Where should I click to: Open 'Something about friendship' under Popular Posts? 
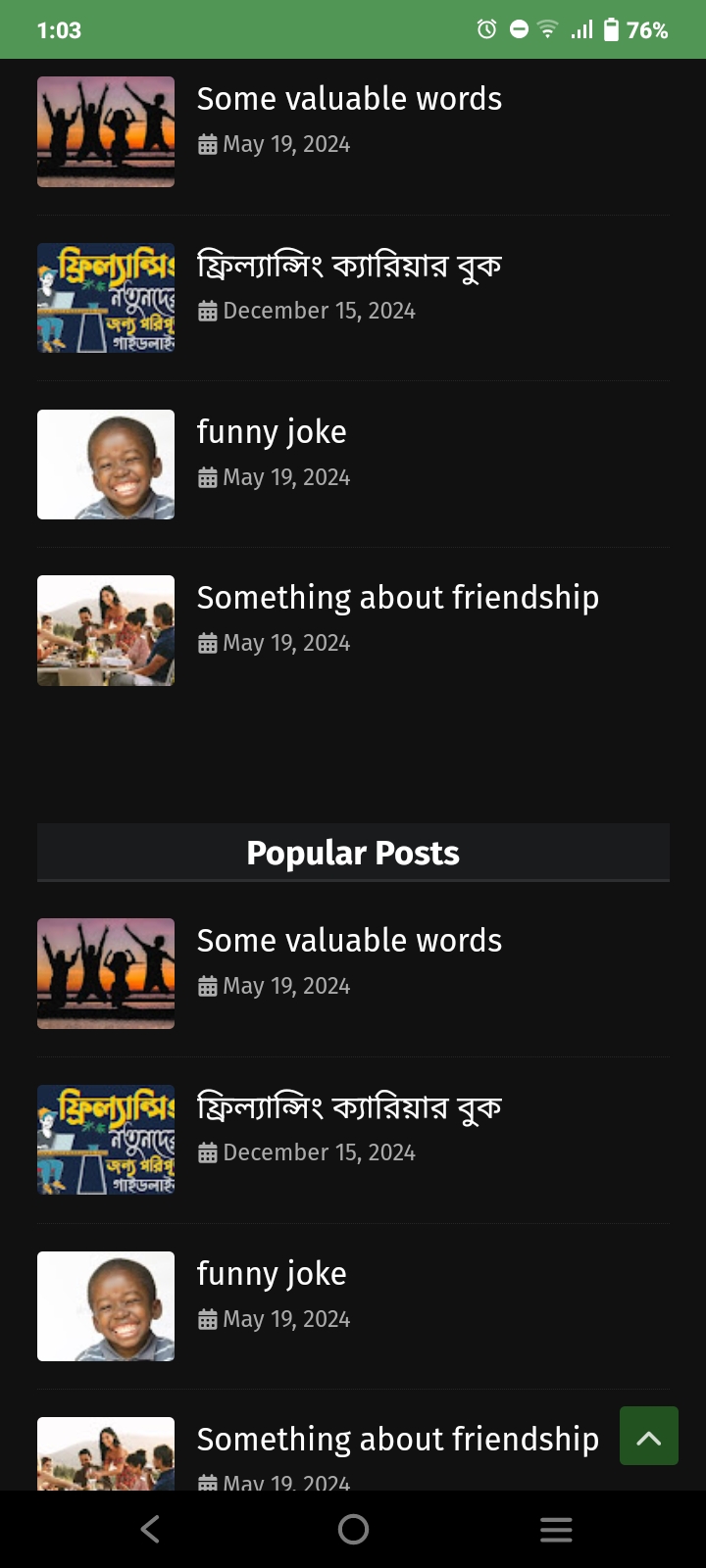398,1440
